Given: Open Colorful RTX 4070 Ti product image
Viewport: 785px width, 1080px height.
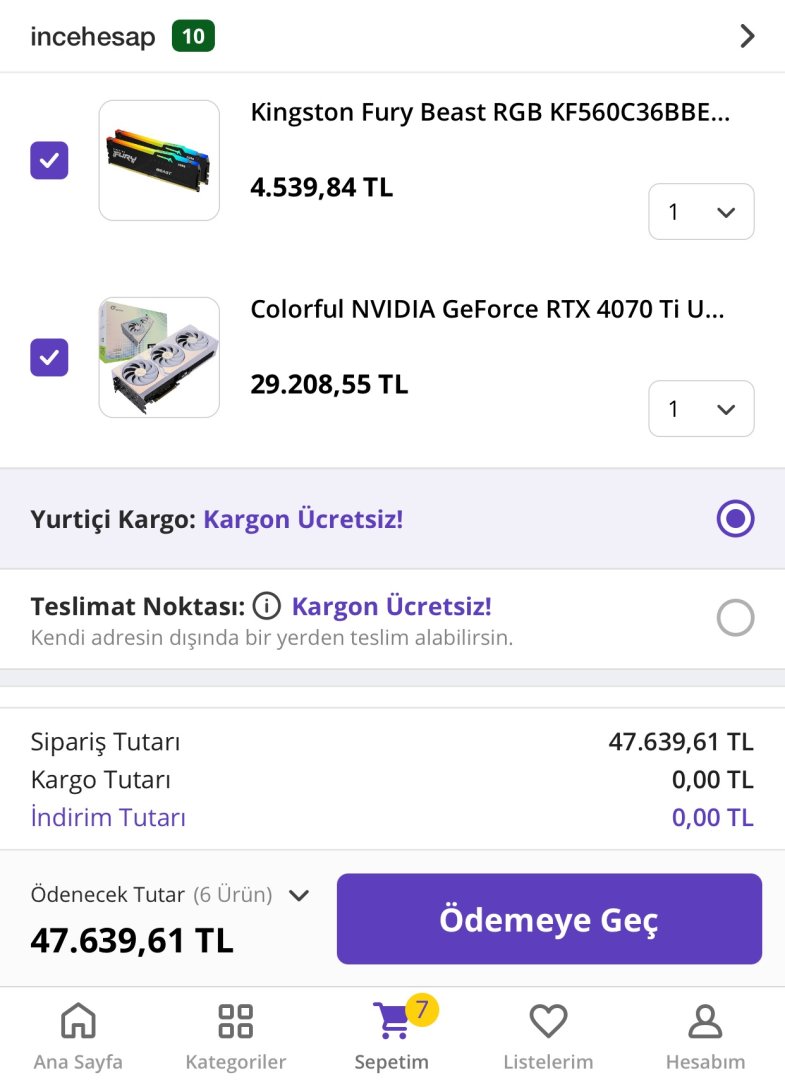Looking at the screenshot, I should (159, 357).
